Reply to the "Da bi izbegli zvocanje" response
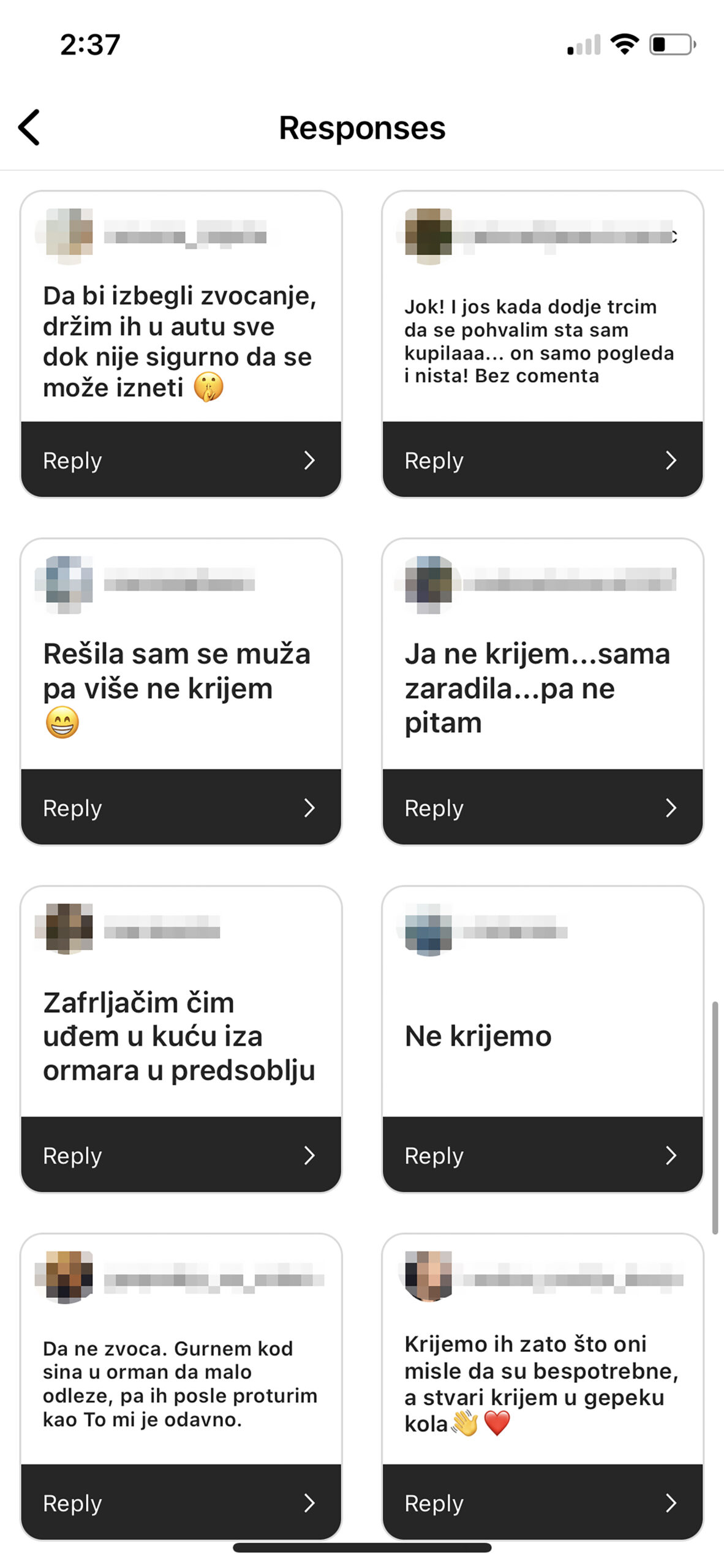The image size is (724, 1568). (181, 459)
